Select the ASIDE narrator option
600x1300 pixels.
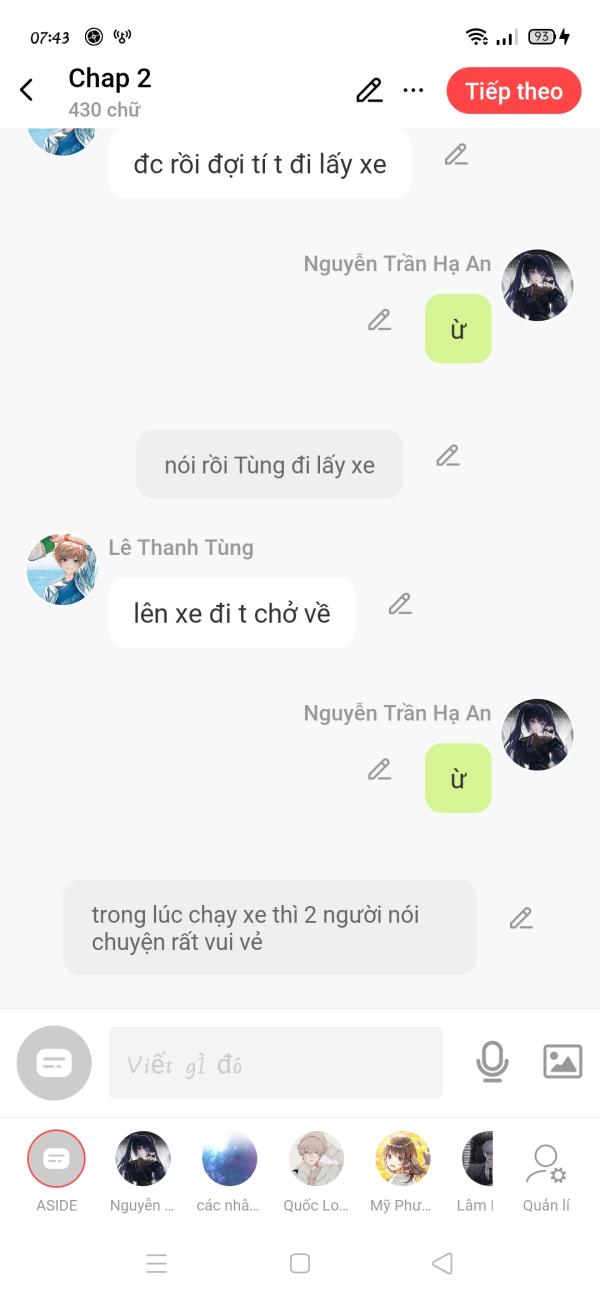57,1172
